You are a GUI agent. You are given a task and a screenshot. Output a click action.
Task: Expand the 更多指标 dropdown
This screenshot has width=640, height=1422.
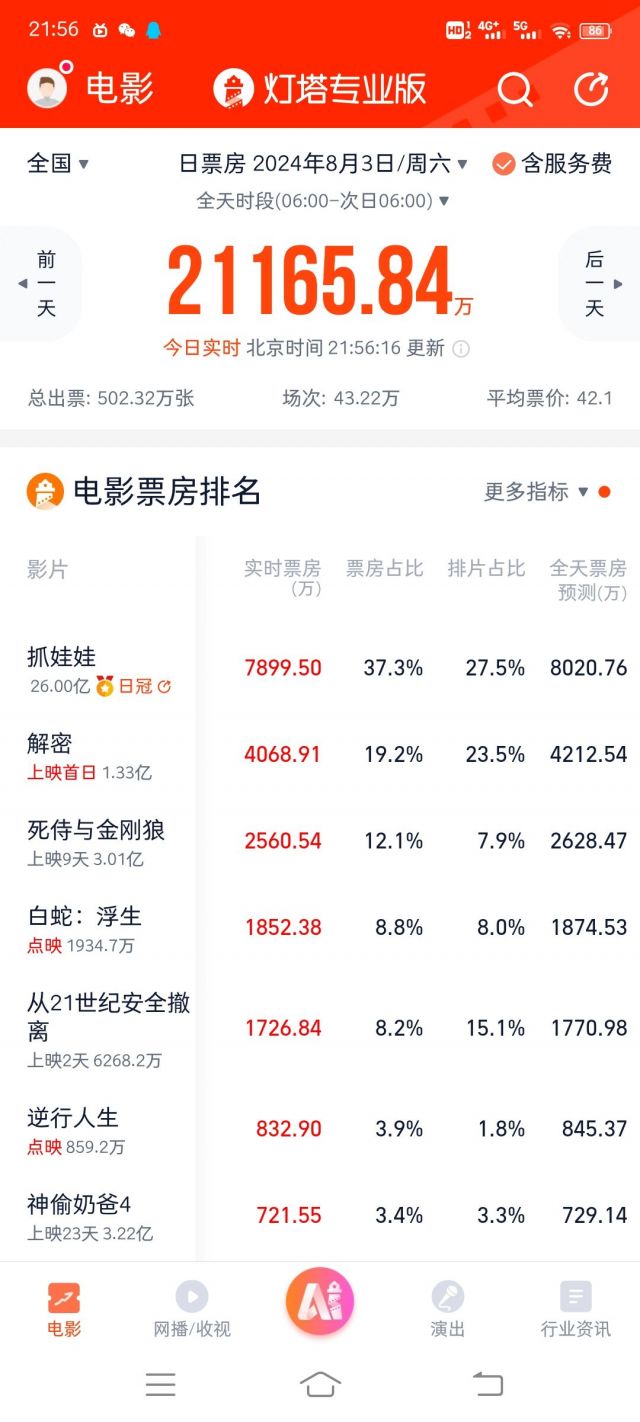coord(537,491)
